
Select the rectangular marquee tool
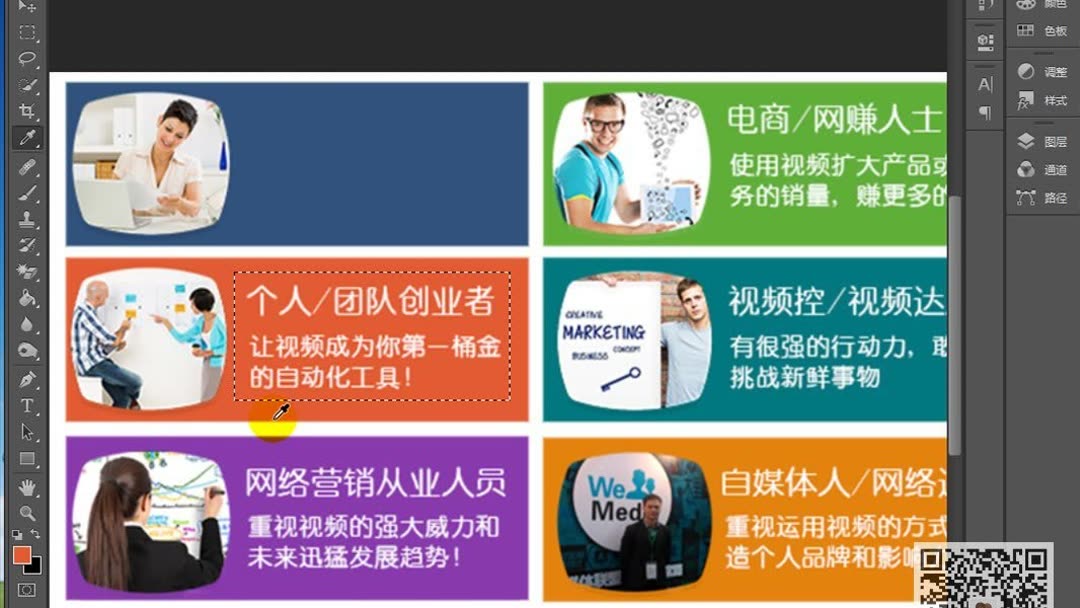pyautogui.click(x=27, y=33)
